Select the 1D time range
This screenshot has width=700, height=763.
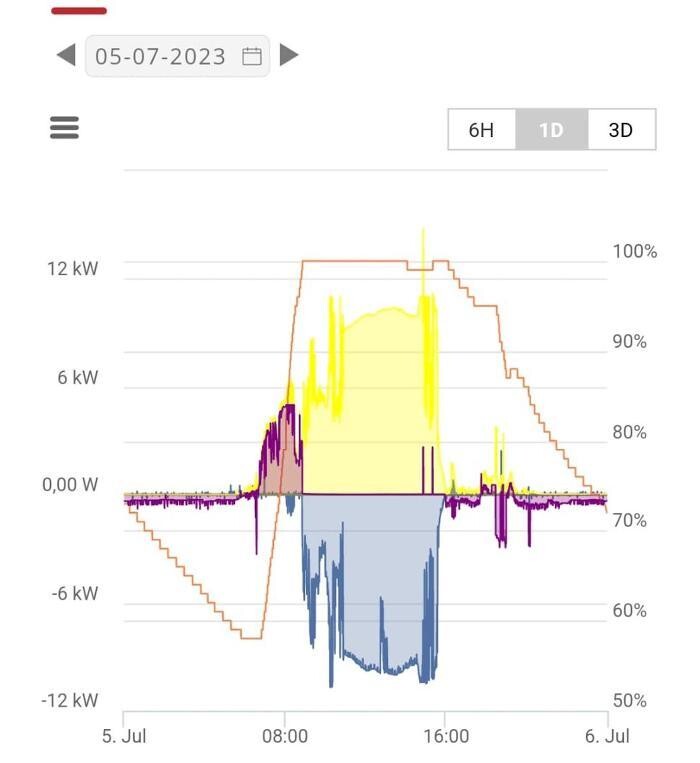551,130
